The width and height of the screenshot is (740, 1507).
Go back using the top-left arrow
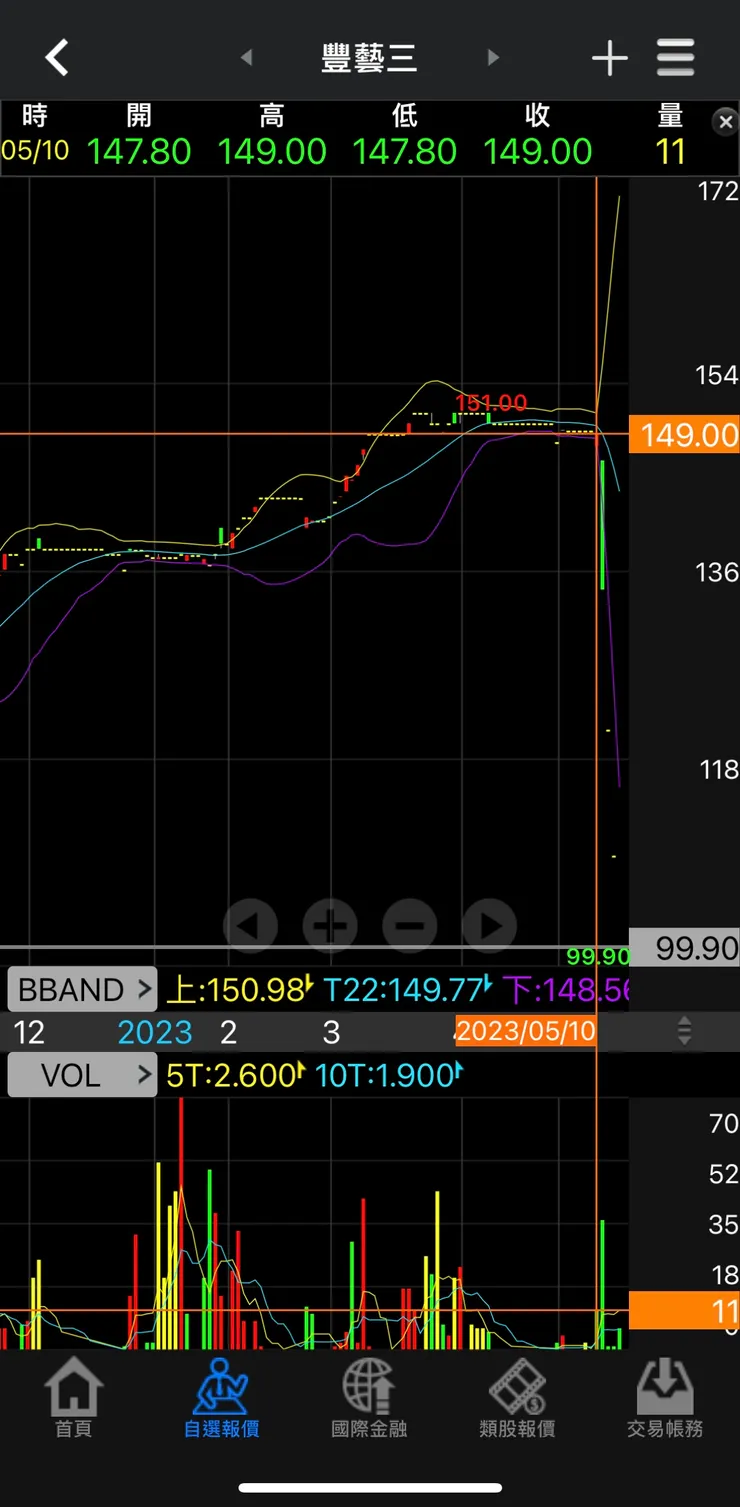[x=57, y=58]
